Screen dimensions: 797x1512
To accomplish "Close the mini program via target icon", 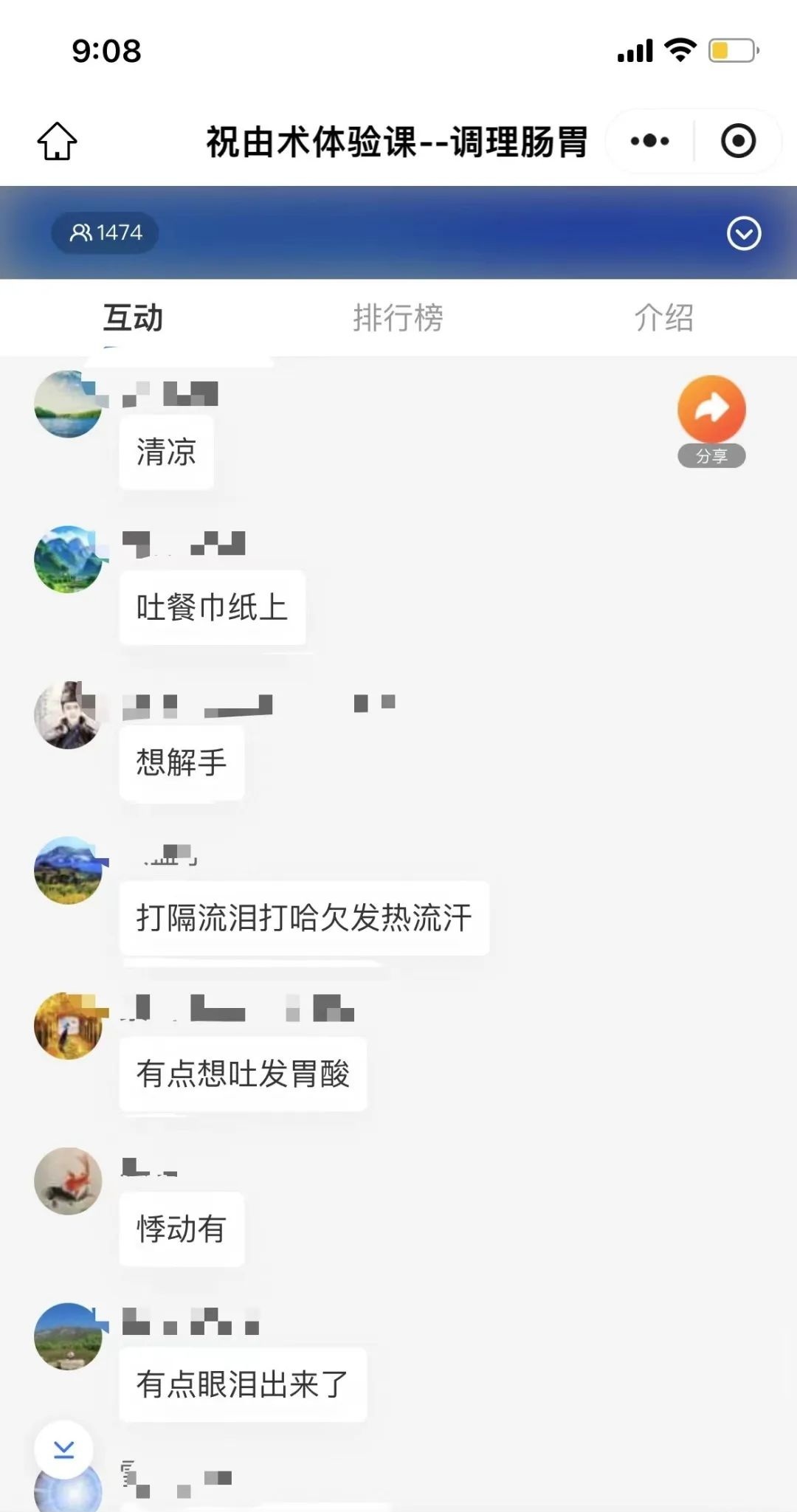I will tap(738, 140).
